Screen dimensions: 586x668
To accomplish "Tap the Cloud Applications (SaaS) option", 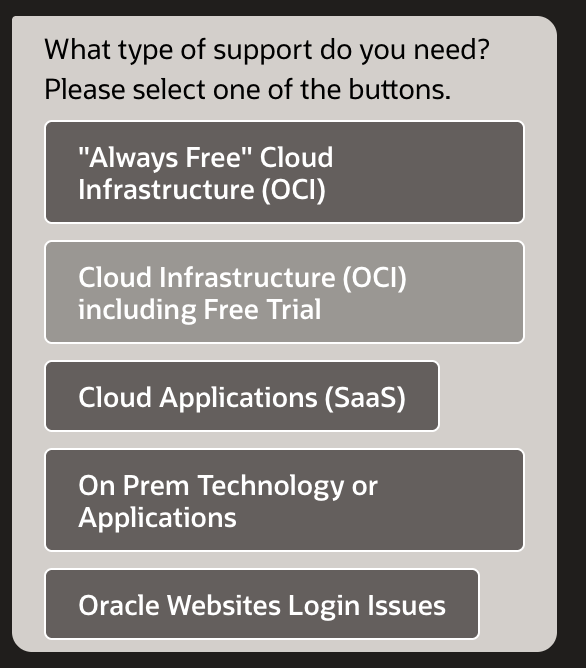I will coord(241,396).
